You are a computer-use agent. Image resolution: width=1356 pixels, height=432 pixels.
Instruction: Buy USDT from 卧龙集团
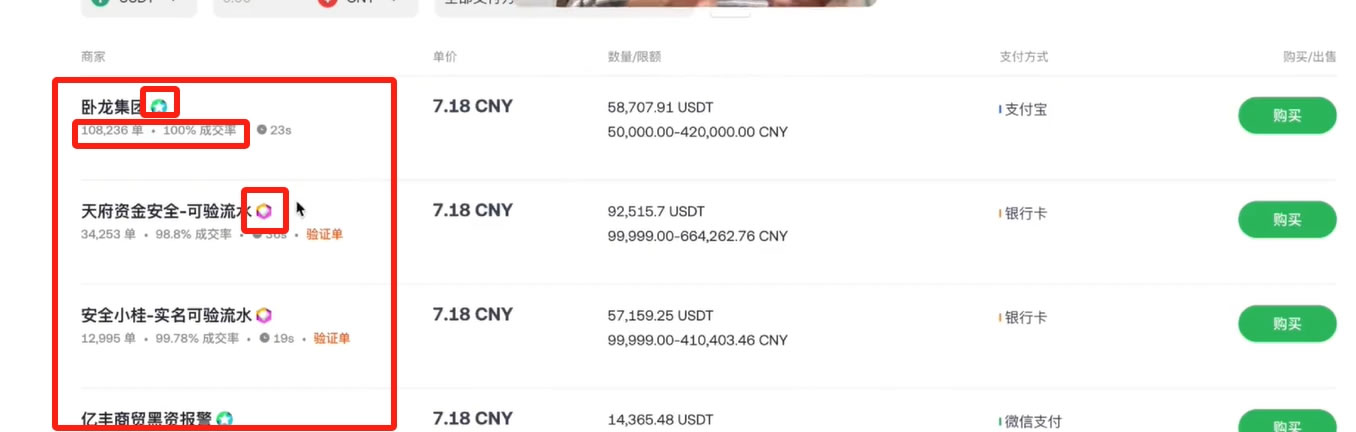[1286, 115]
